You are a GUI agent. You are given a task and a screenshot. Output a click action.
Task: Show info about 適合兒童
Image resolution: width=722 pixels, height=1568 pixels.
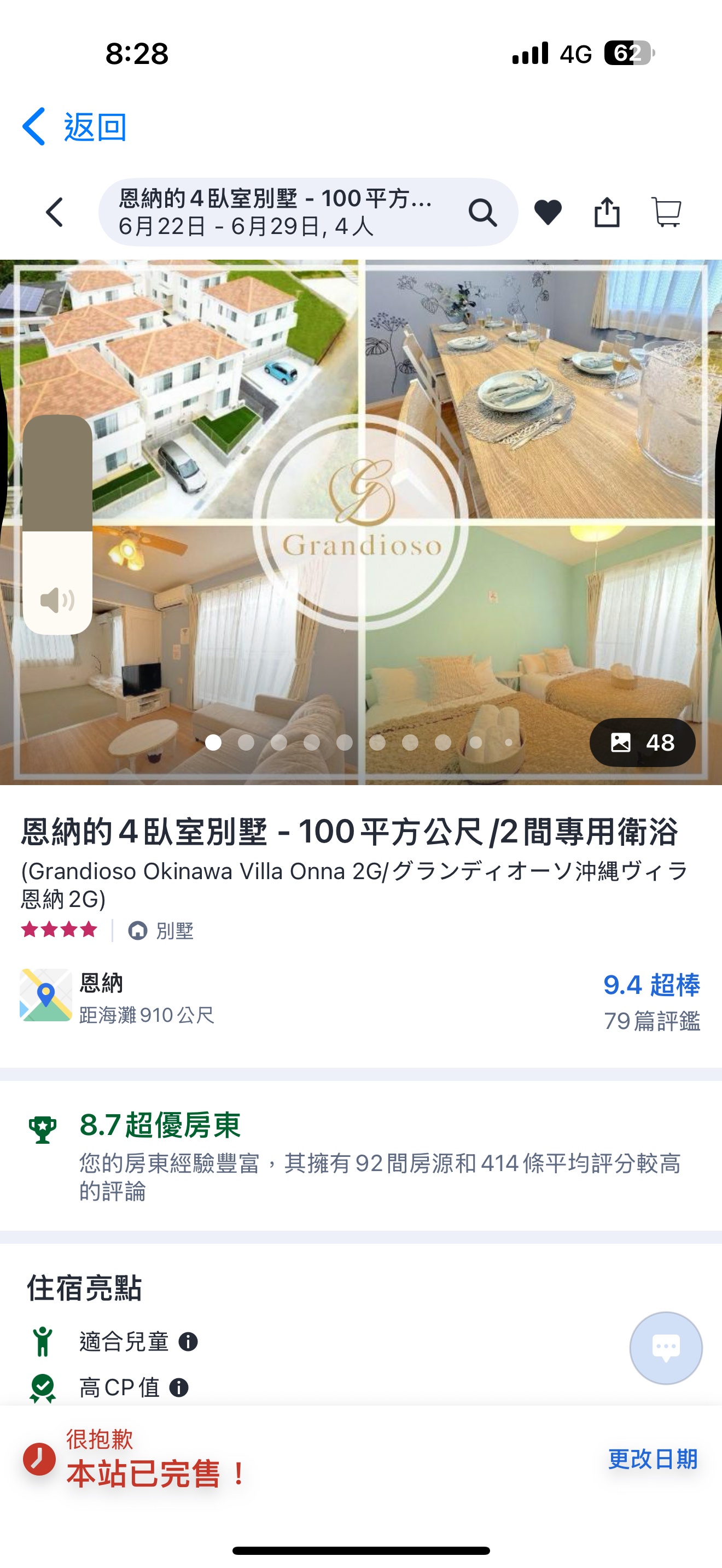(x=188, y=1342)
